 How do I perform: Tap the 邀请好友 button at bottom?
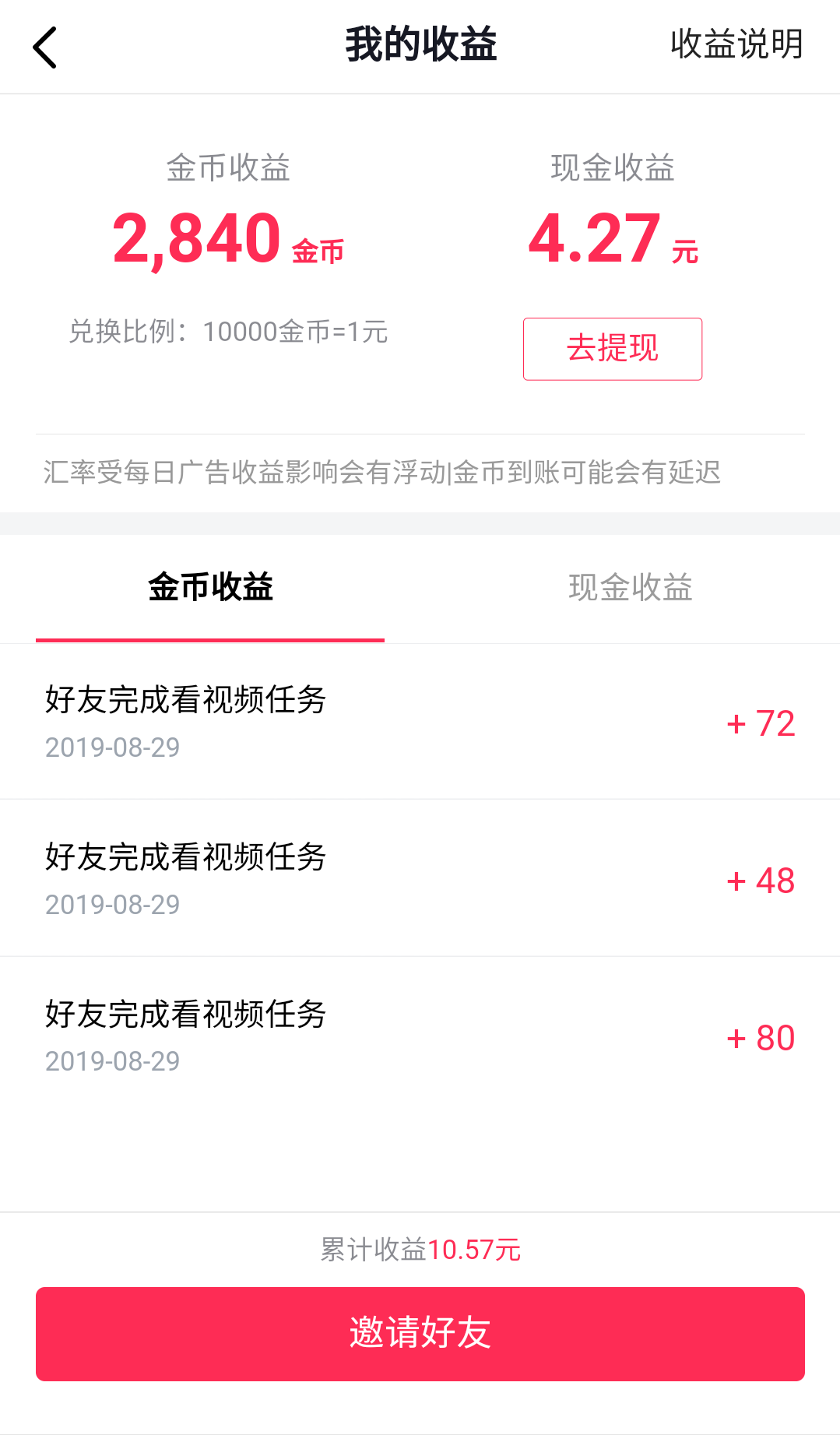420,1333
